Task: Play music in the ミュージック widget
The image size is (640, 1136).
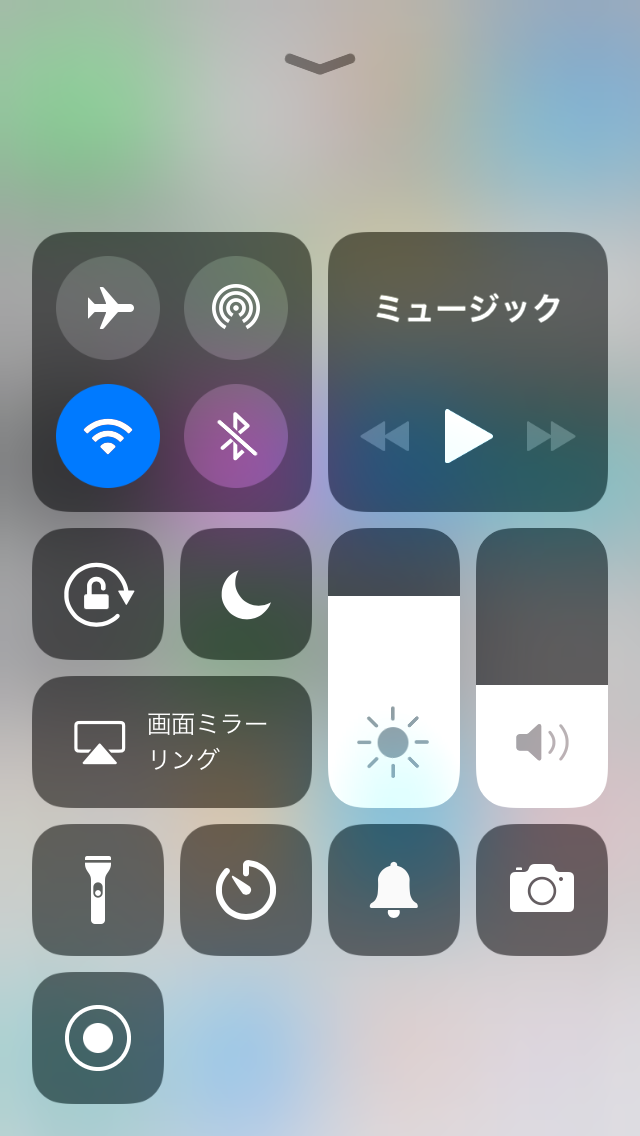Action: click(x=468, y=436)
